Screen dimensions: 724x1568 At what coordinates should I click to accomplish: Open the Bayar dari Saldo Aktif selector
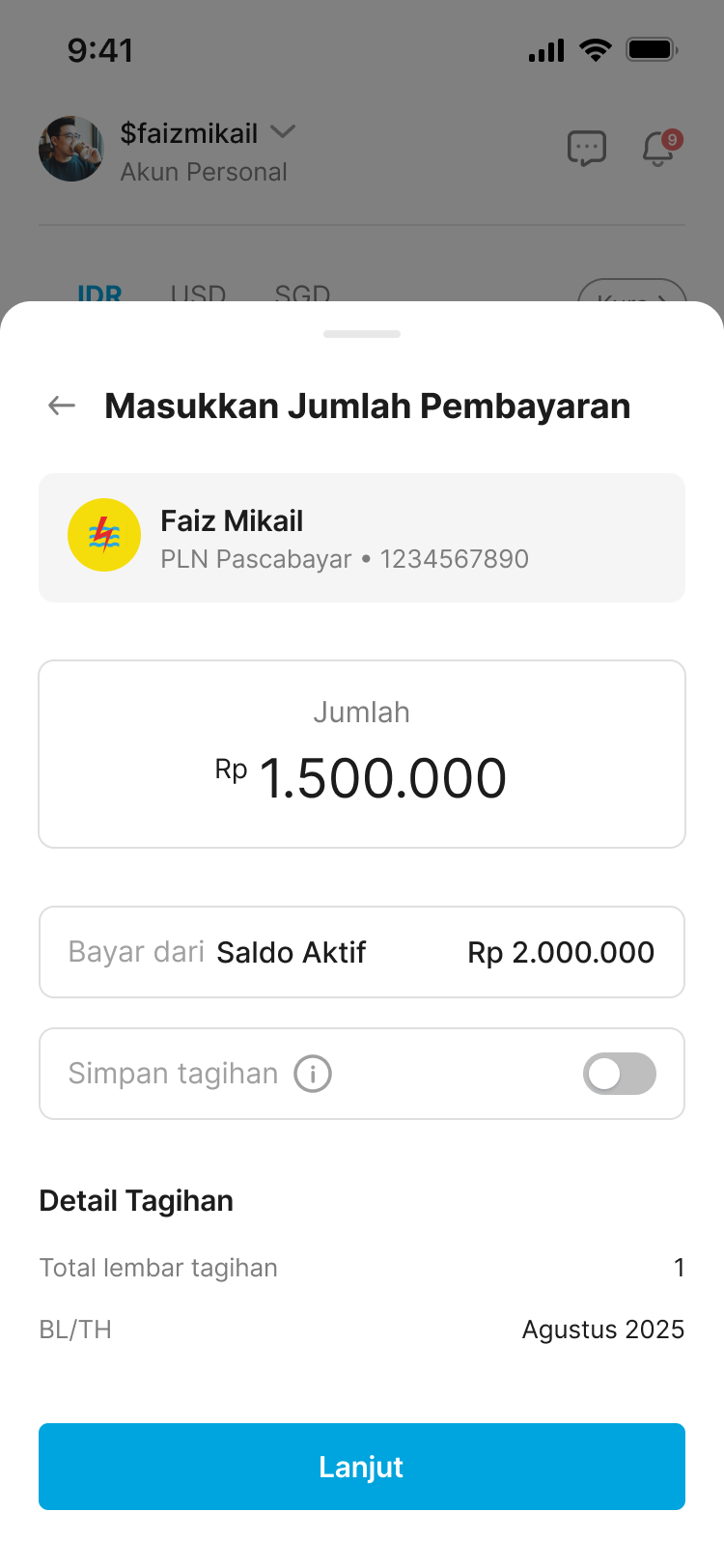(362, 952)
